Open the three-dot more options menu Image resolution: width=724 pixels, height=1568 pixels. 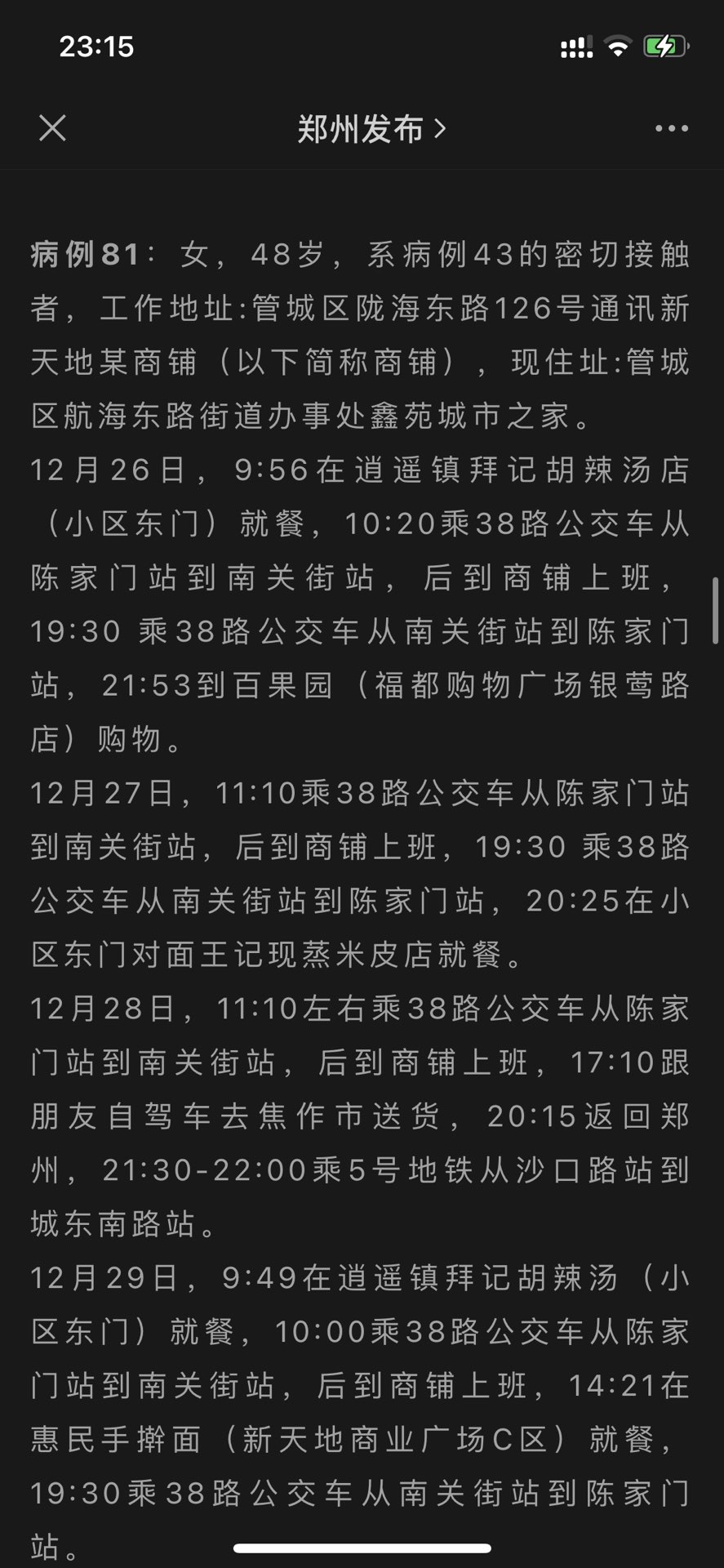[x=671, y=128]
